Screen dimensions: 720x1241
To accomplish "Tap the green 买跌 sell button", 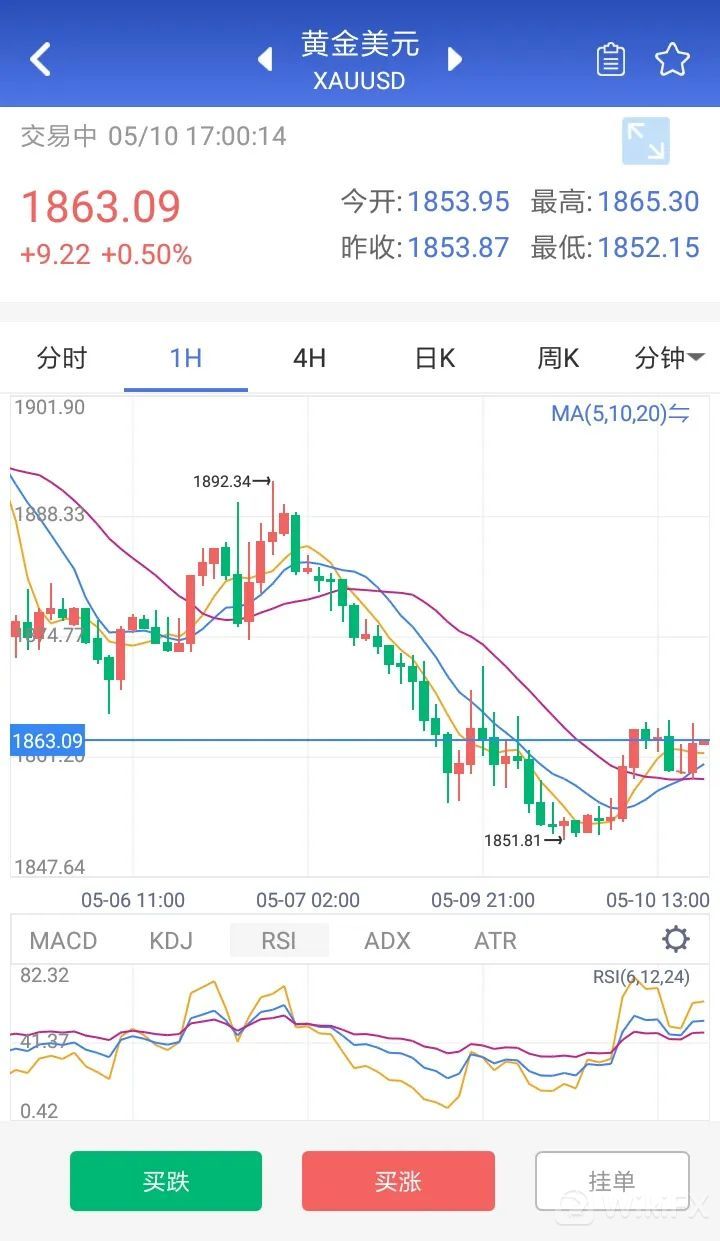I will 166,1181.
